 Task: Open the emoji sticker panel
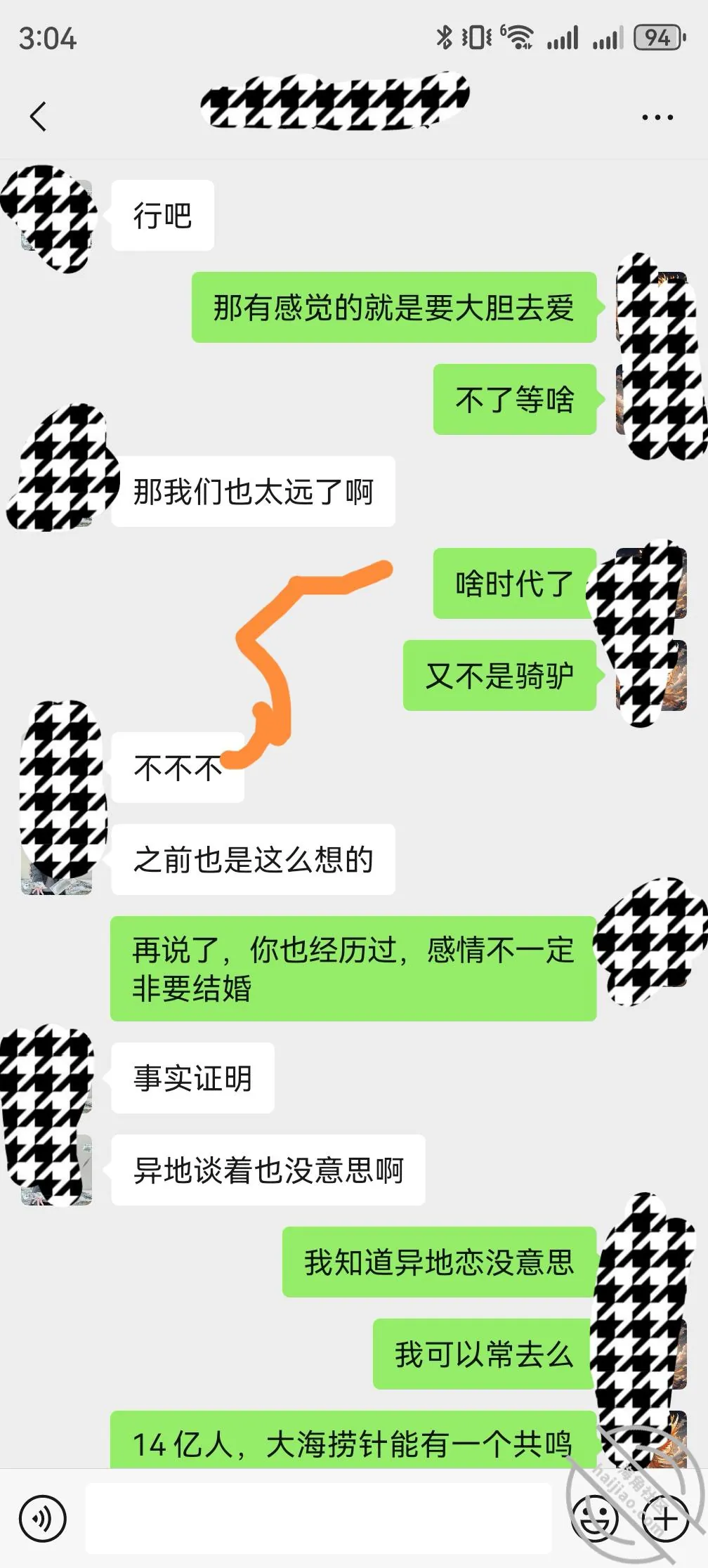pos(596,1519)
